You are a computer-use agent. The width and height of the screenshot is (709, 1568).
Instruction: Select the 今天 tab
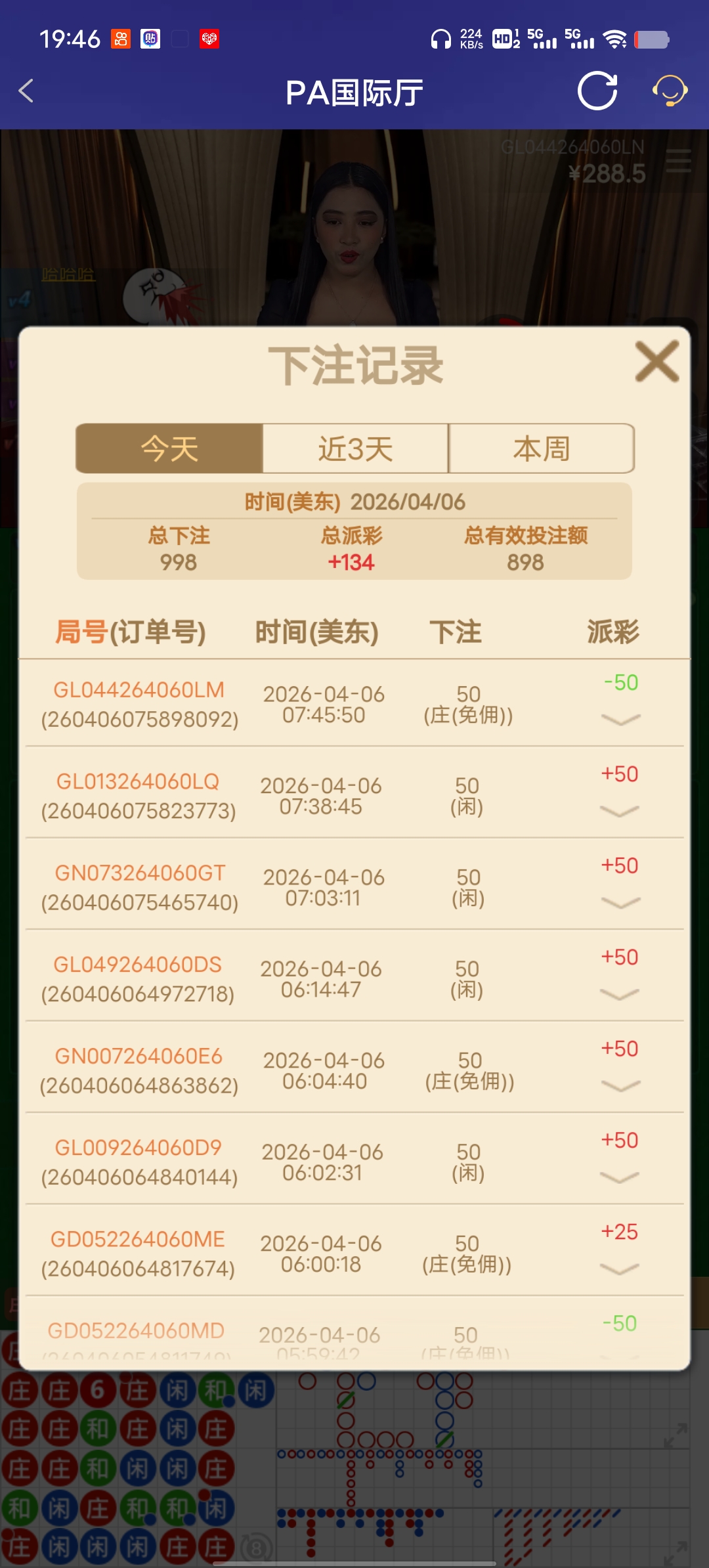click(x=169, y=448)
